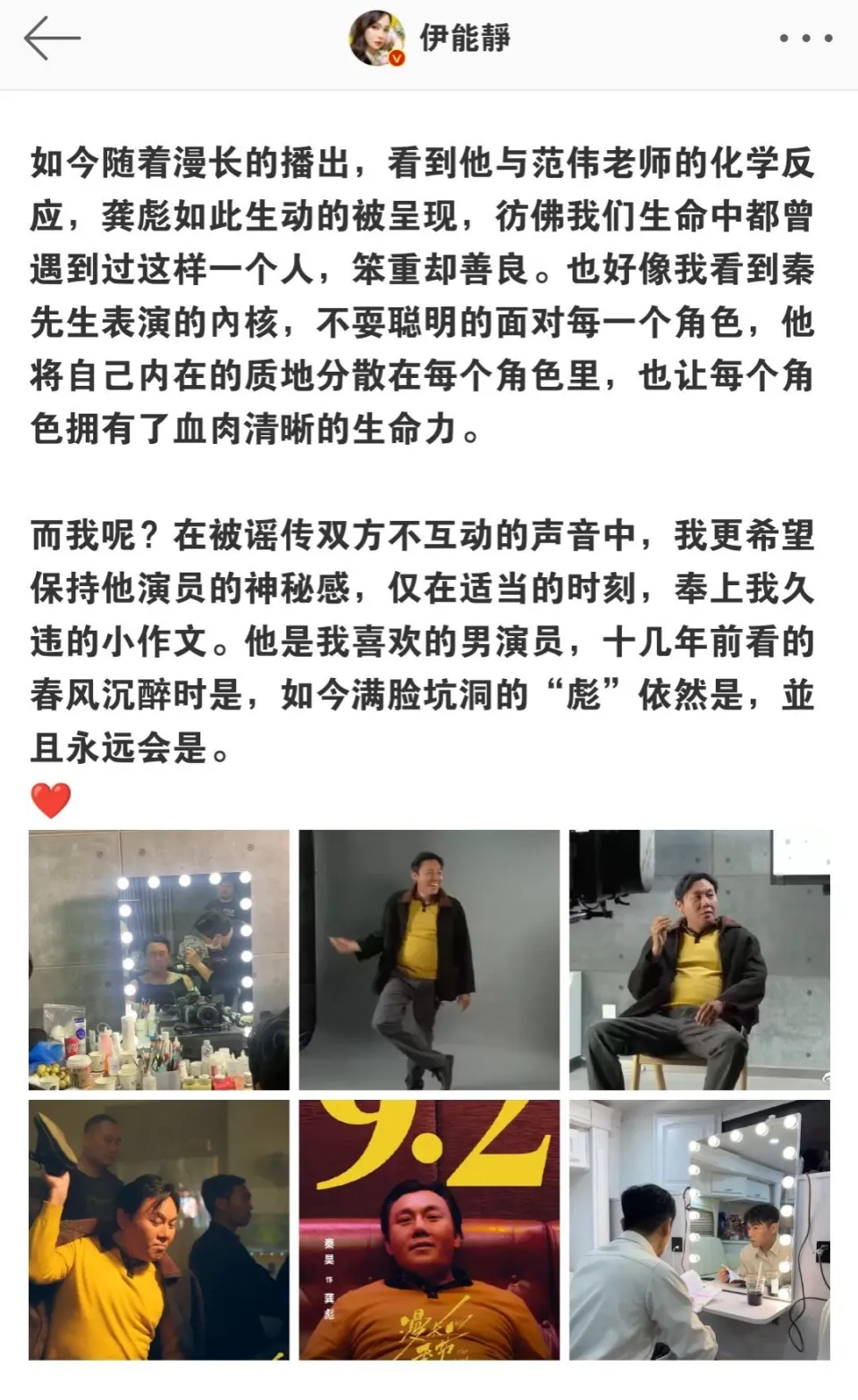View the 9.2 rating poster image

[x=429, y=1230]
